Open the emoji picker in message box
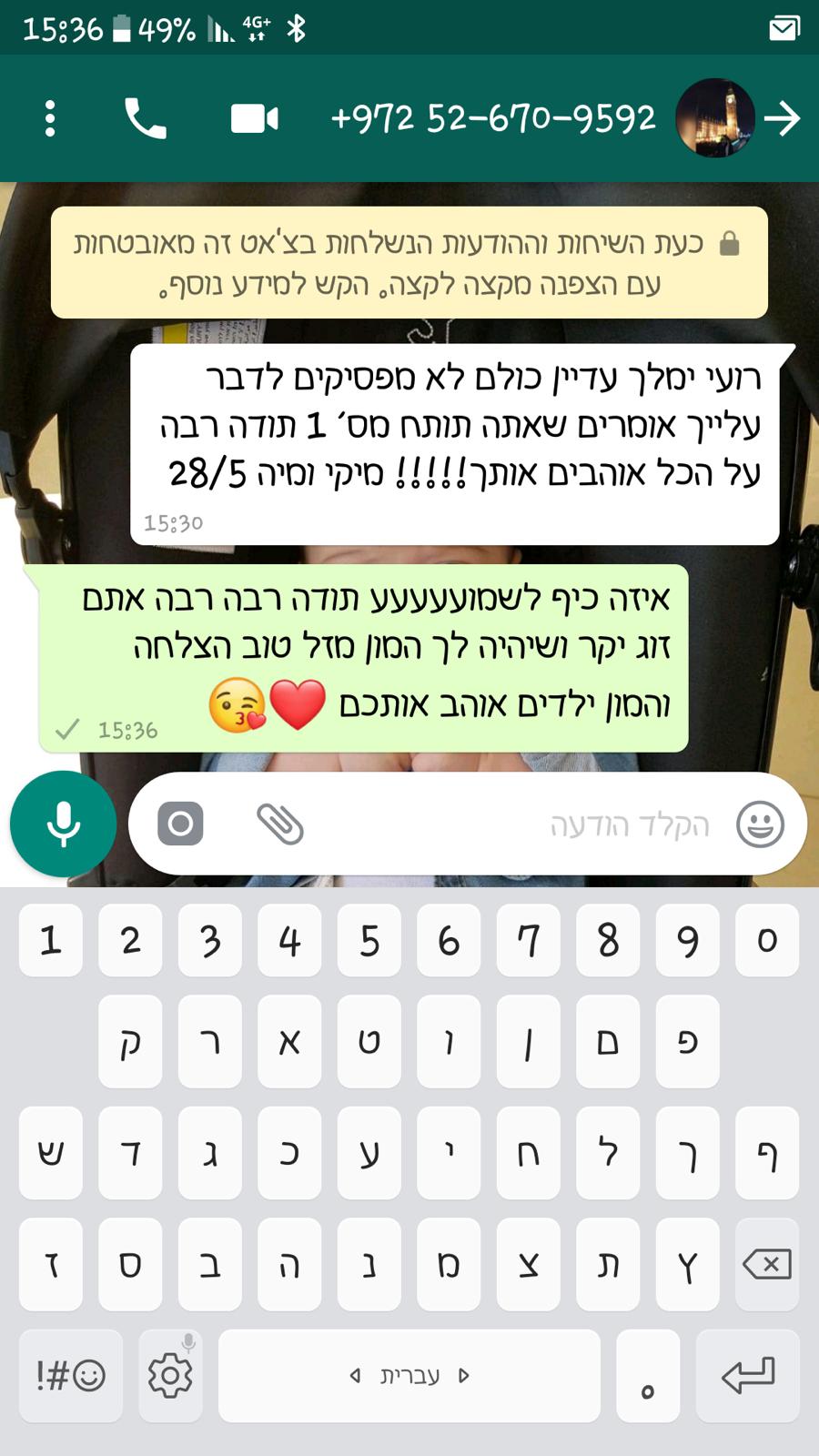Screen dimensions: 819x1456 pyautogui.click(x=760, y=824)
